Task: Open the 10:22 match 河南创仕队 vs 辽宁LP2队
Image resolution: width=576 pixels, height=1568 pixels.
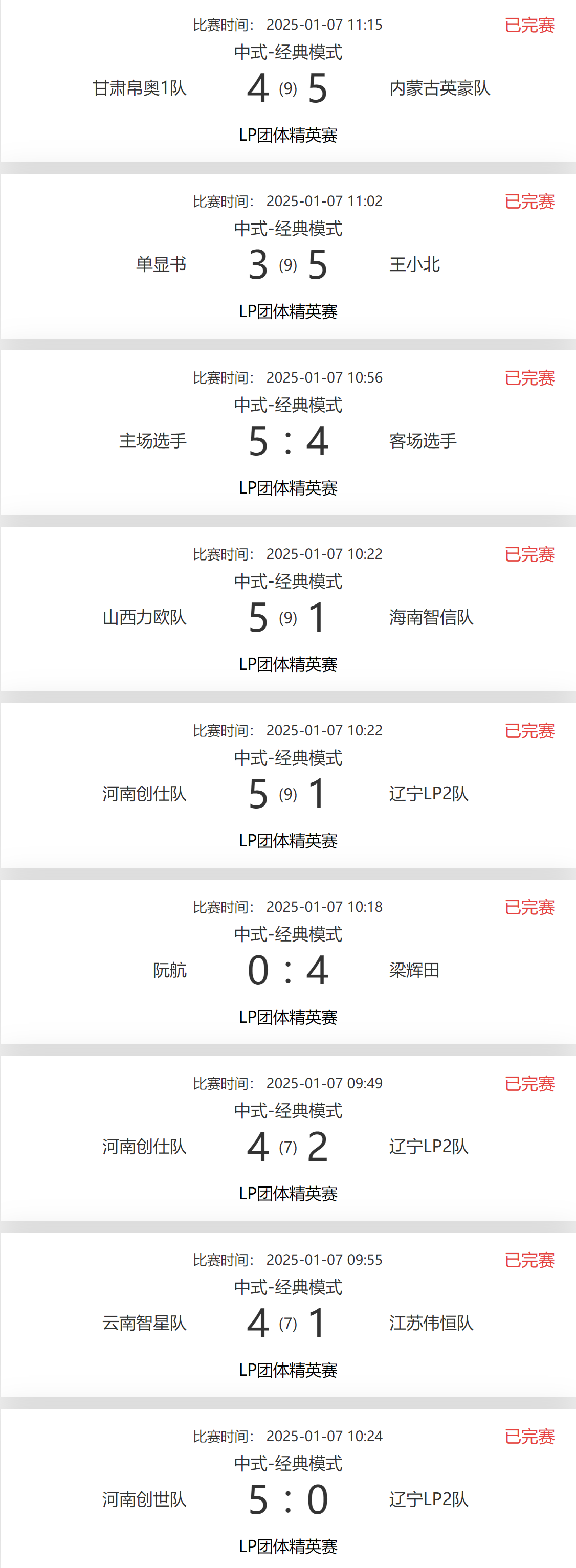Action: (288, 794)
